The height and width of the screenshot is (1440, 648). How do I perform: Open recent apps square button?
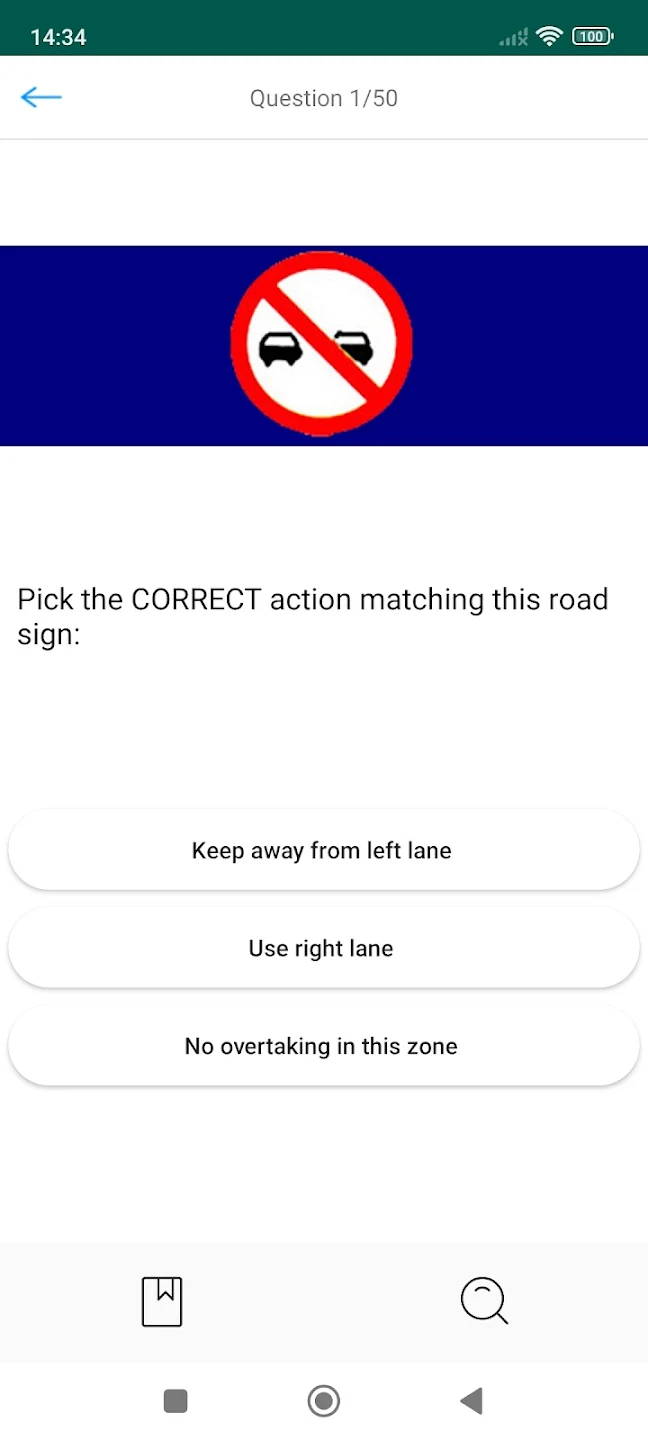[x=176, y=1401]
